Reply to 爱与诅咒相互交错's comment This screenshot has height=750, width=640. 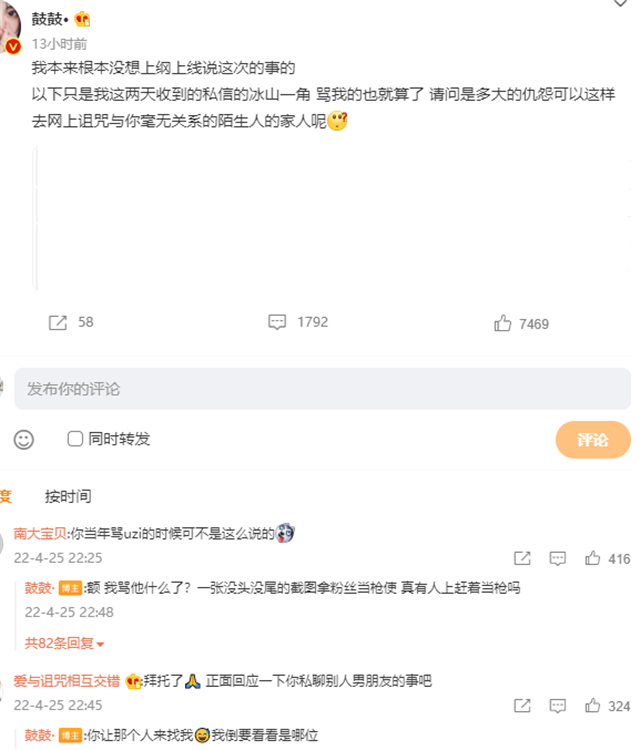coord(558,706)
